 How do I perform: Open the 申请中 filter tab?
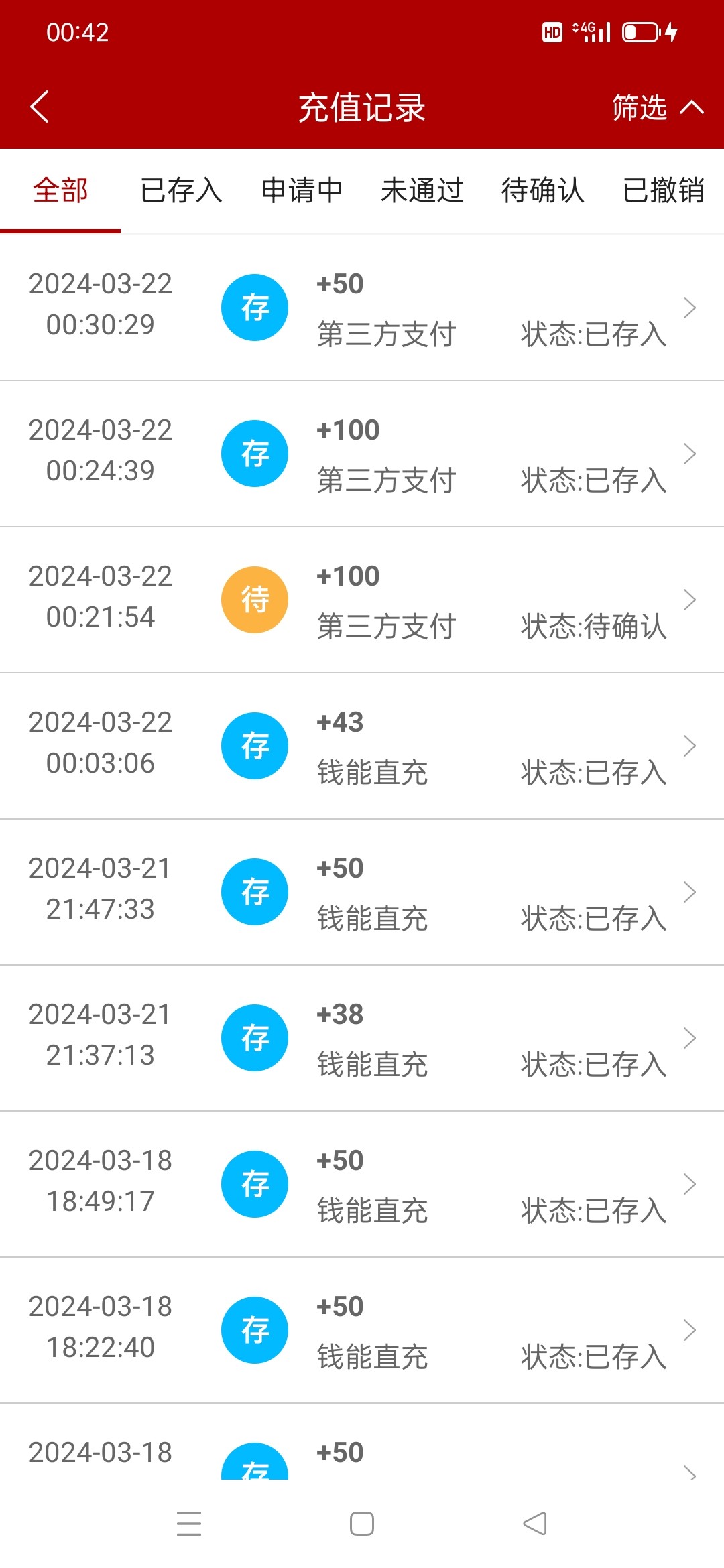pos(303,191)
